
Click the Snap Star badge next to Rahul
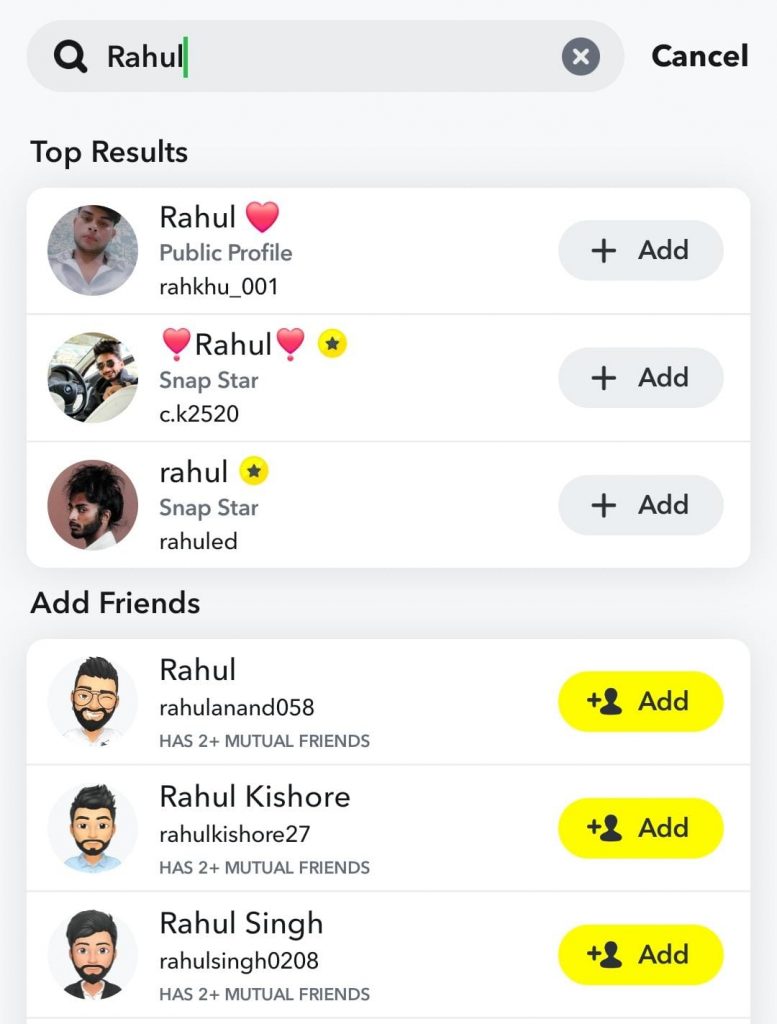[x=331, y=343]
